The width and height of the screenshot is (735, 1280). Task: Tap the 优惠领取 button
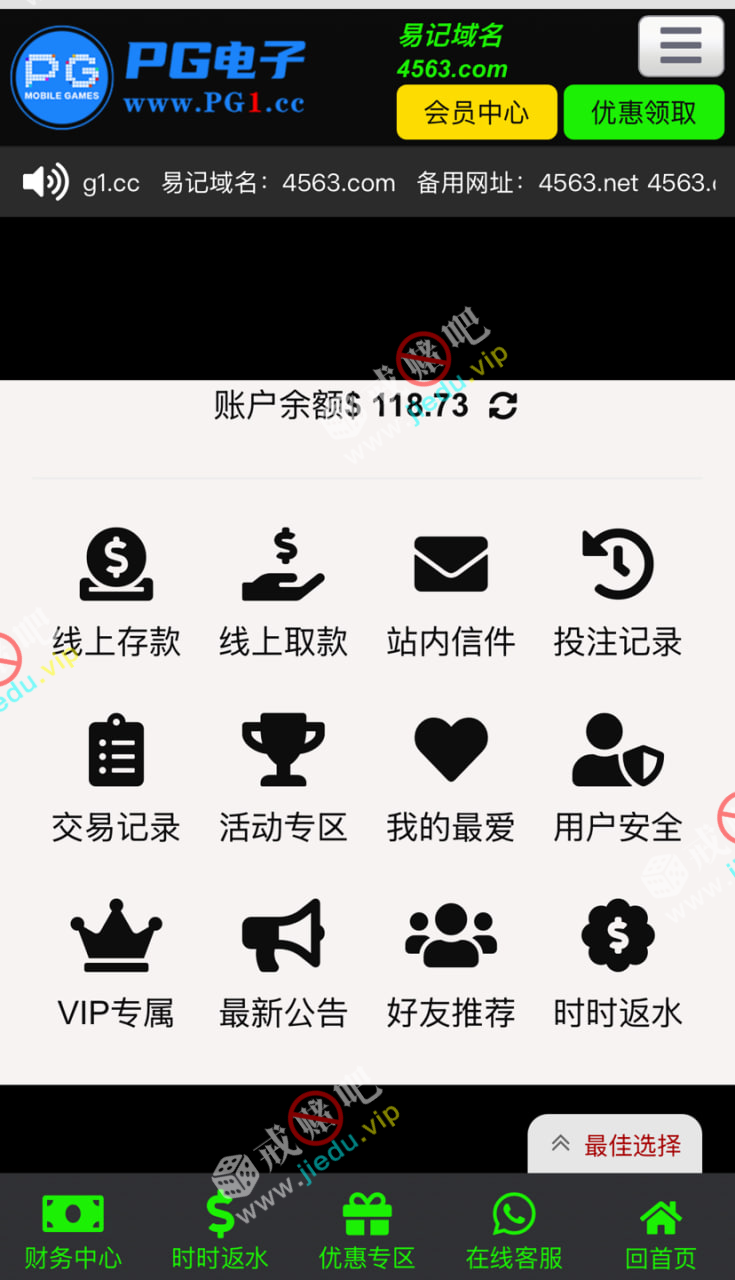(643, 112)
